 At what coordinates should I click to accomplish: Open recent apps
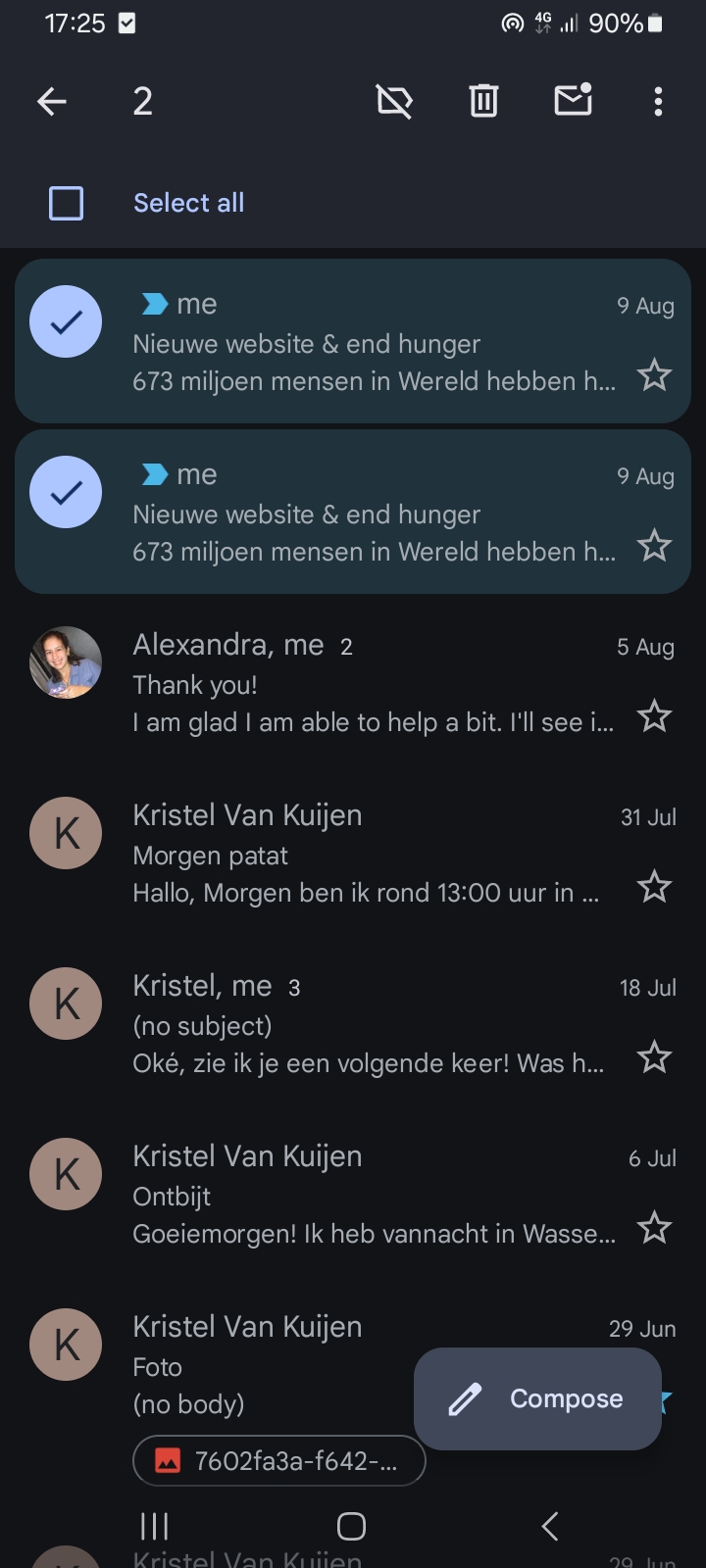pos(154,1526)
